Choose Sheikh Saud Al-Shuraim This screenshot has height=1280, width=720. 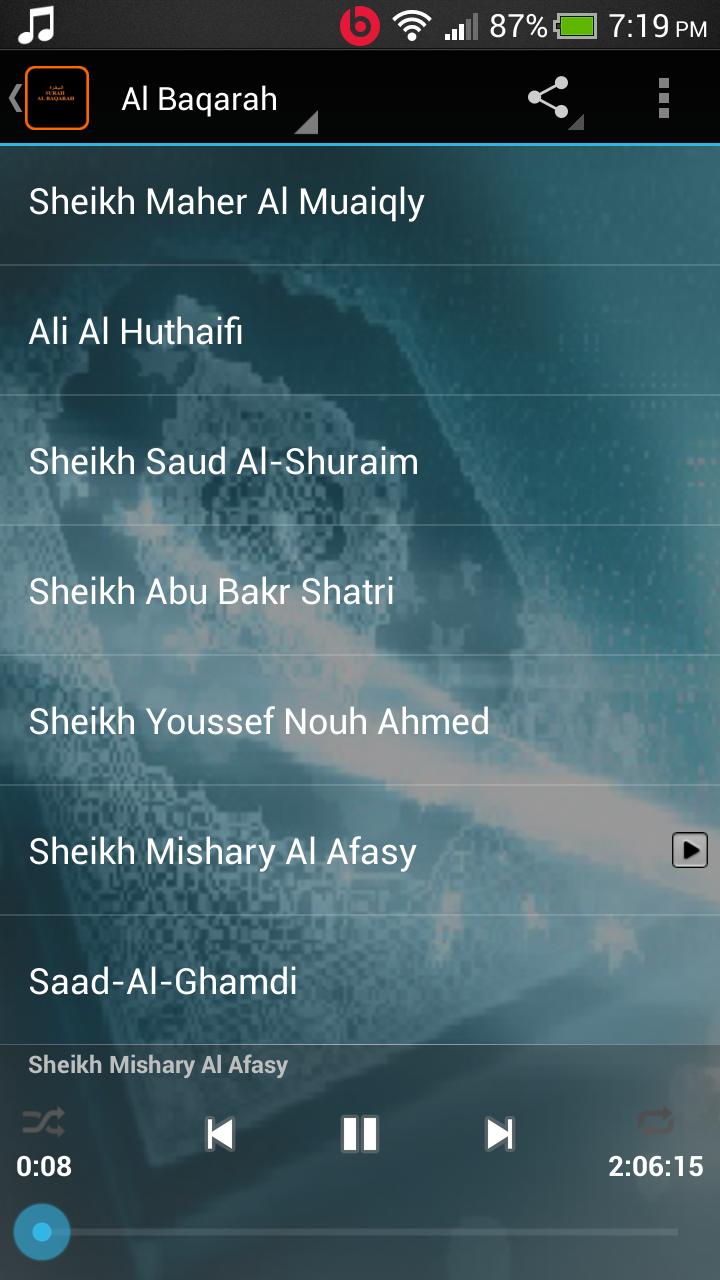pos(224,462)
